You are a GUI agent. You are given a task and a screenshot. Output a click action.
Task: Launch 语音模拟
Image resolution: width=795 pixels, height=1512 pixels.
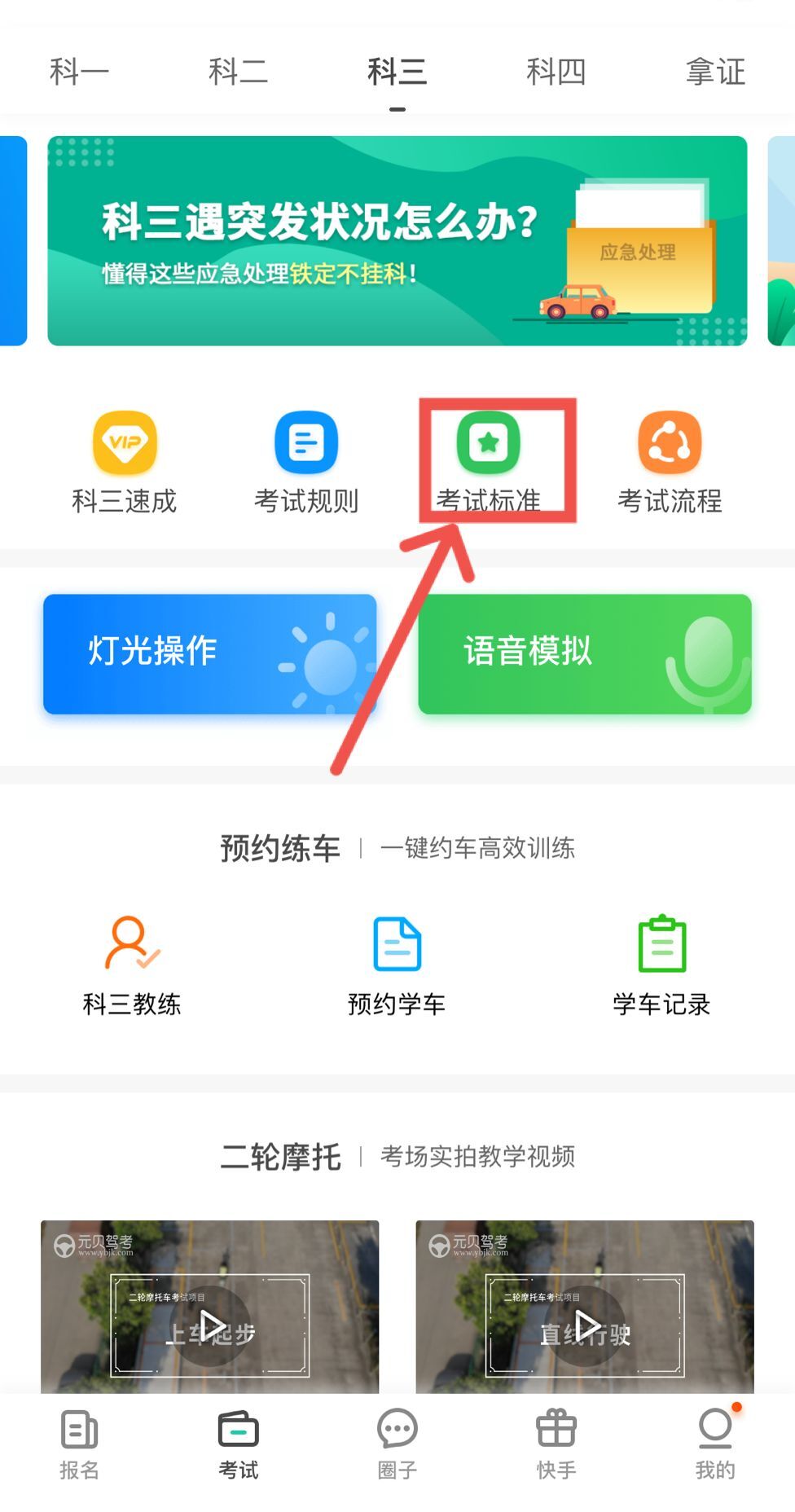[585, 654]
